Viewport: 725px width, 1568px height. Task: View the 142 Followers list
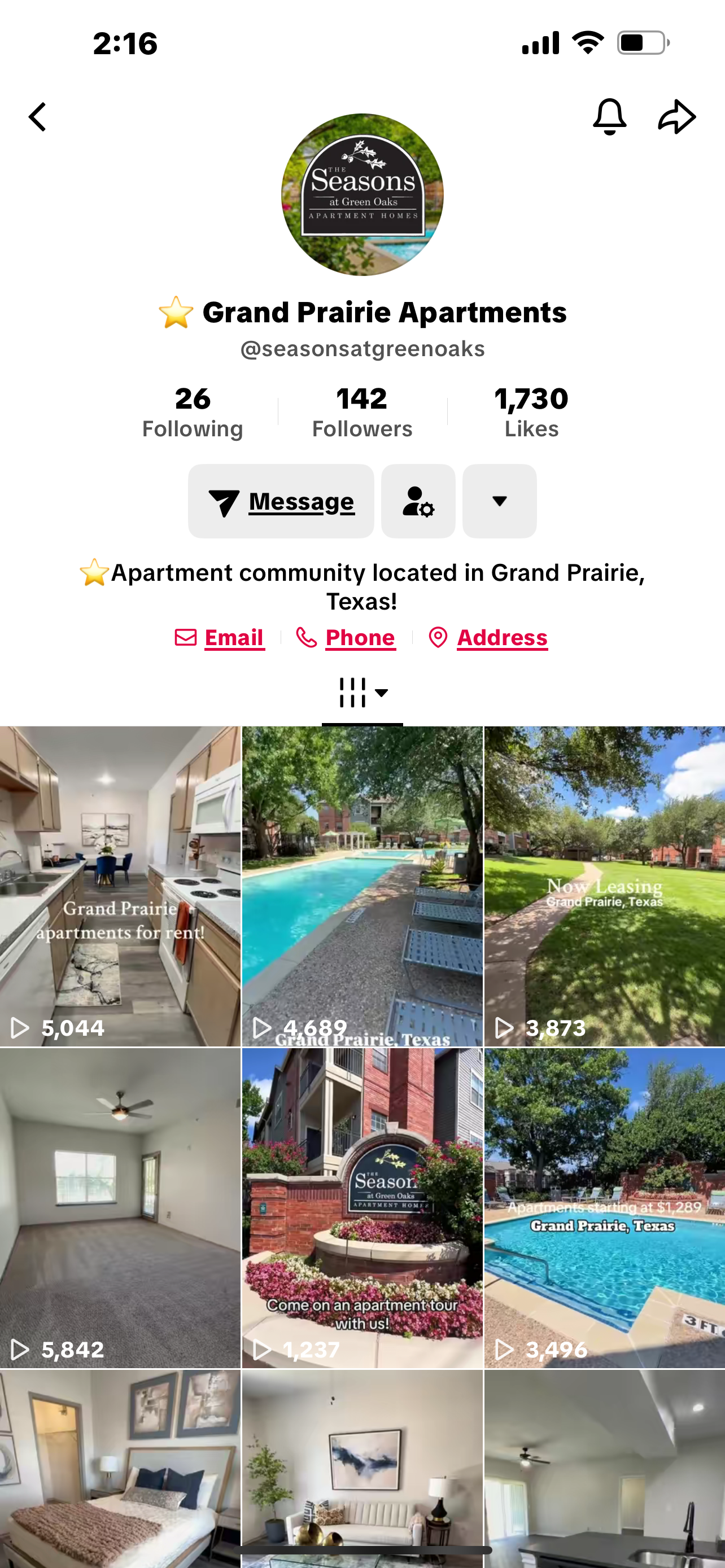[362, 412]
